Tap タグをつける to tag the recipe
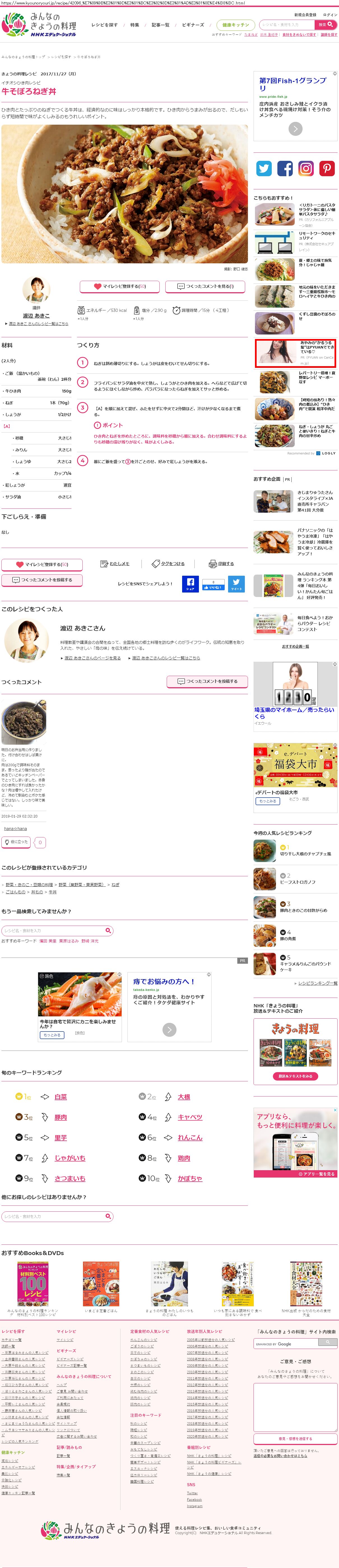Image resolution: width=339 pixels, height=1568 pixels. (x=168, y=564)
